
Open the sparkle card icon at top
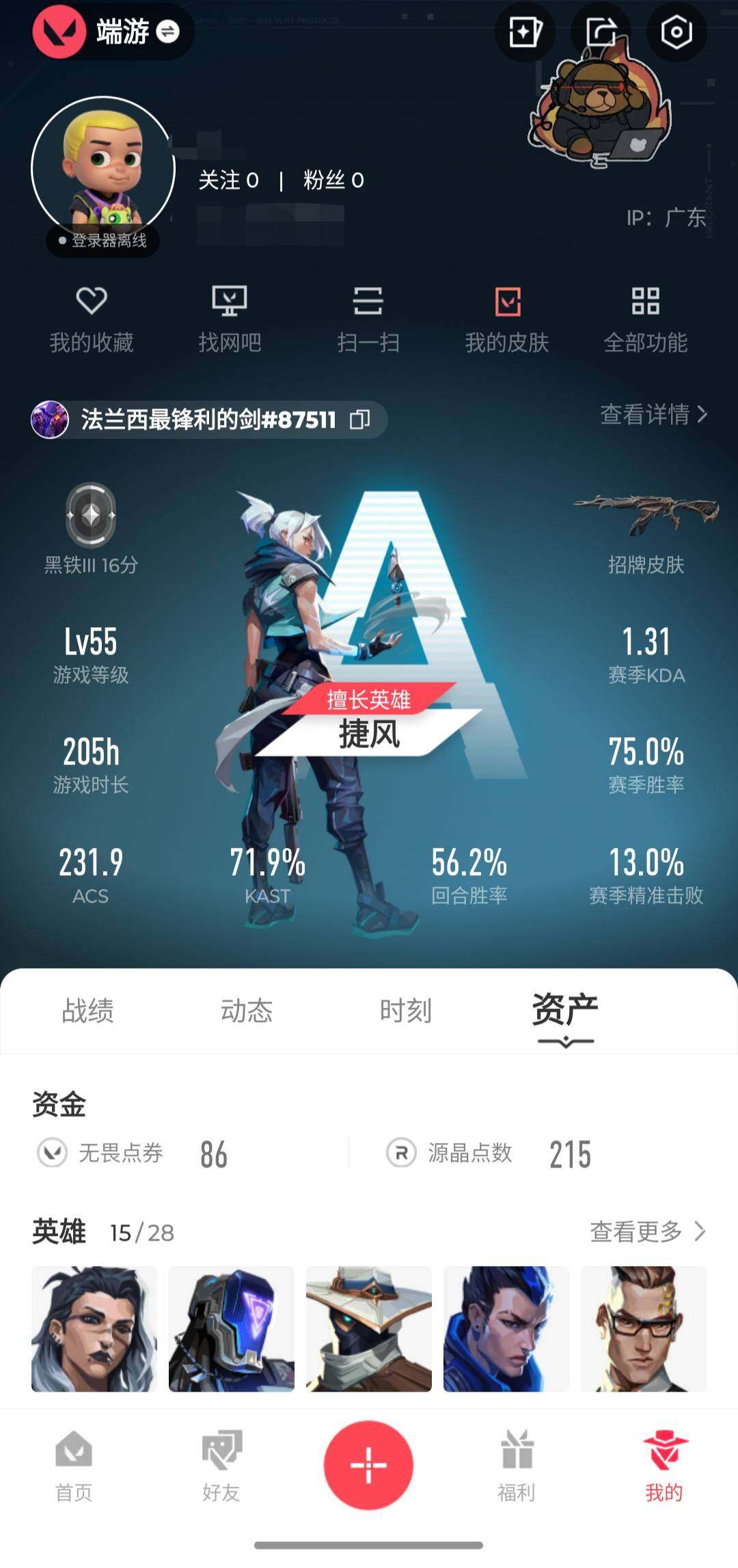point(525,32)
